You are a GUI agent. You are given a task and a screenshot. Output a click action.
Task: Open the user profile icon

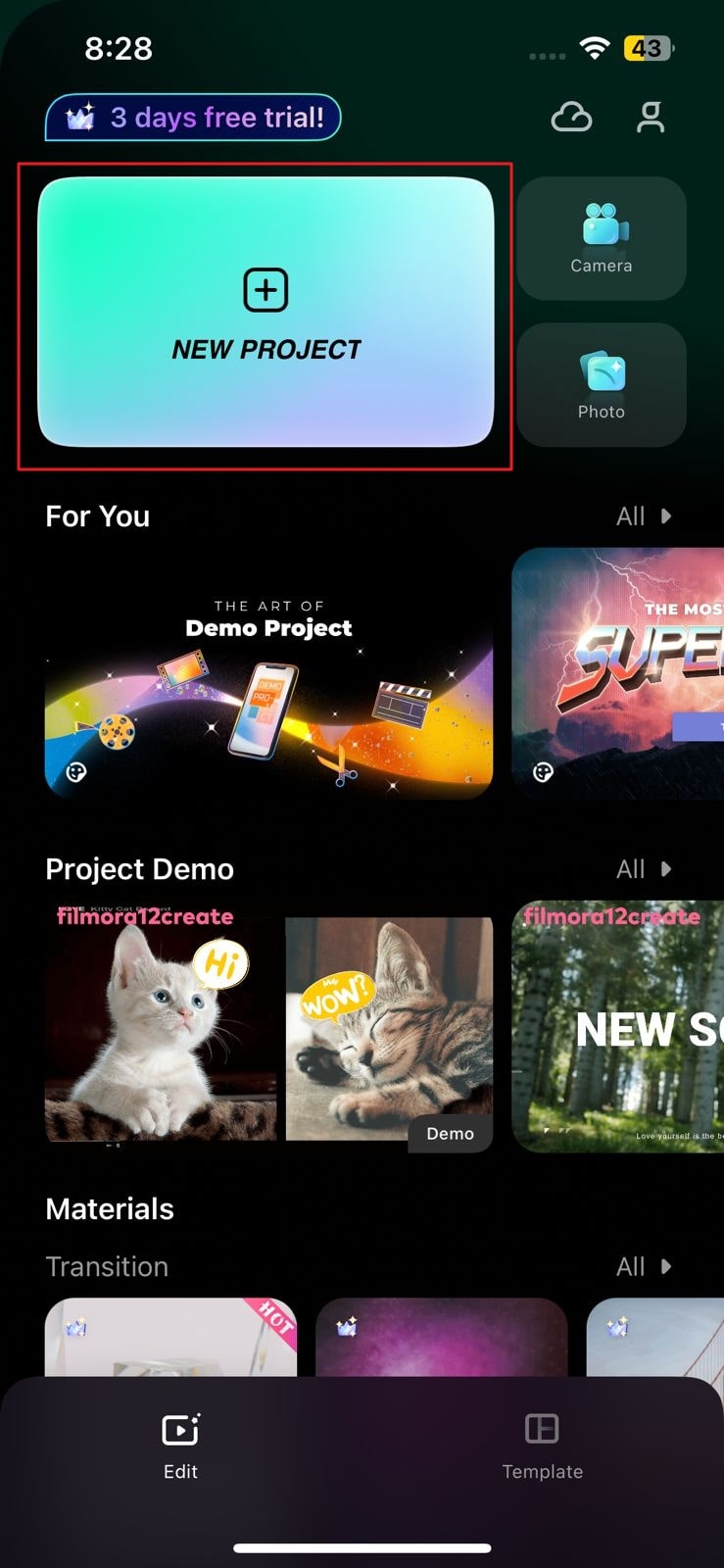tap(651, 118)
